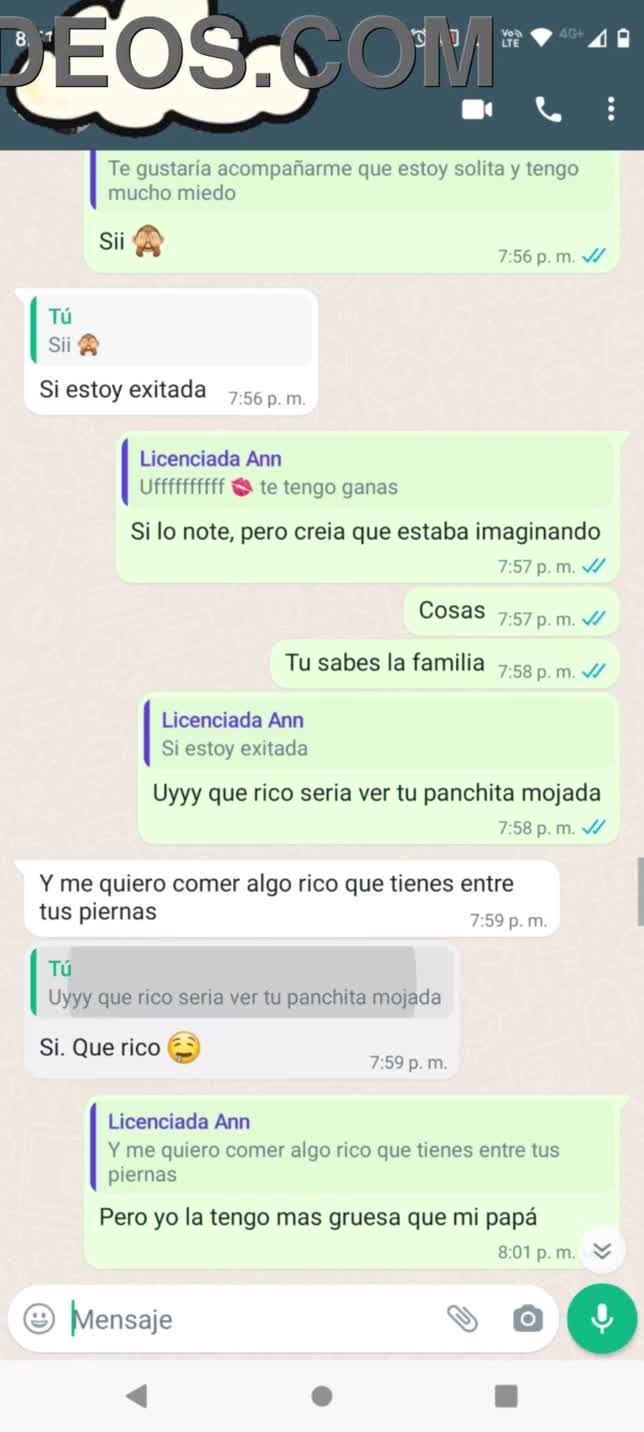Screen dimensions: 644x1432
Task: Open the chat overflow menu
Action: click(x=611, y=109)
